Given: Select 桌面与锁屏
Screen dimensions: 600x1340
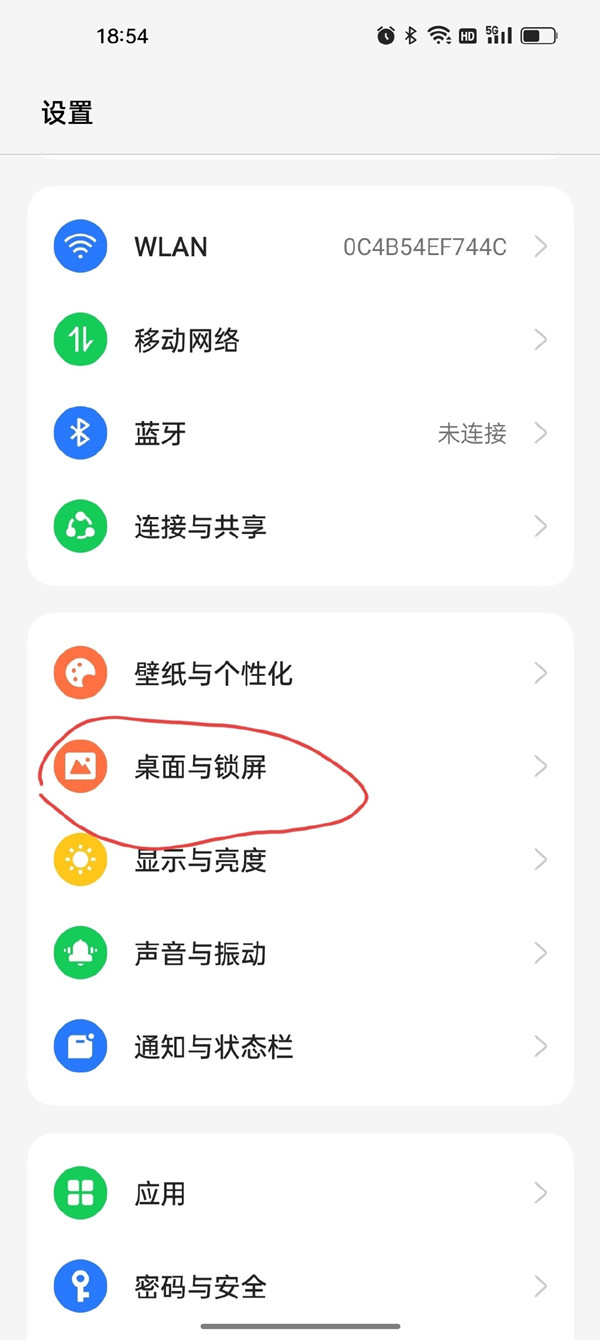Looking at the screenshot, I should pos(300,767).
